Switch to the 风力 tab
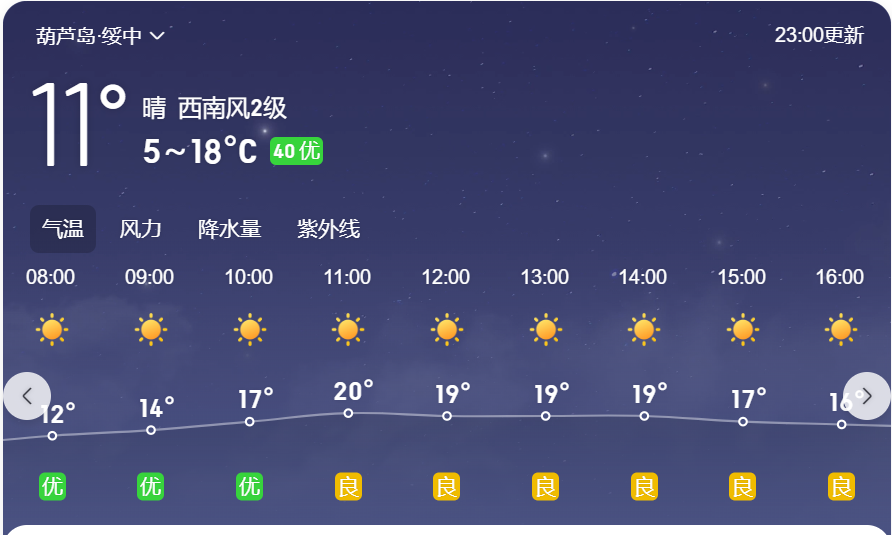 (141, 229)
